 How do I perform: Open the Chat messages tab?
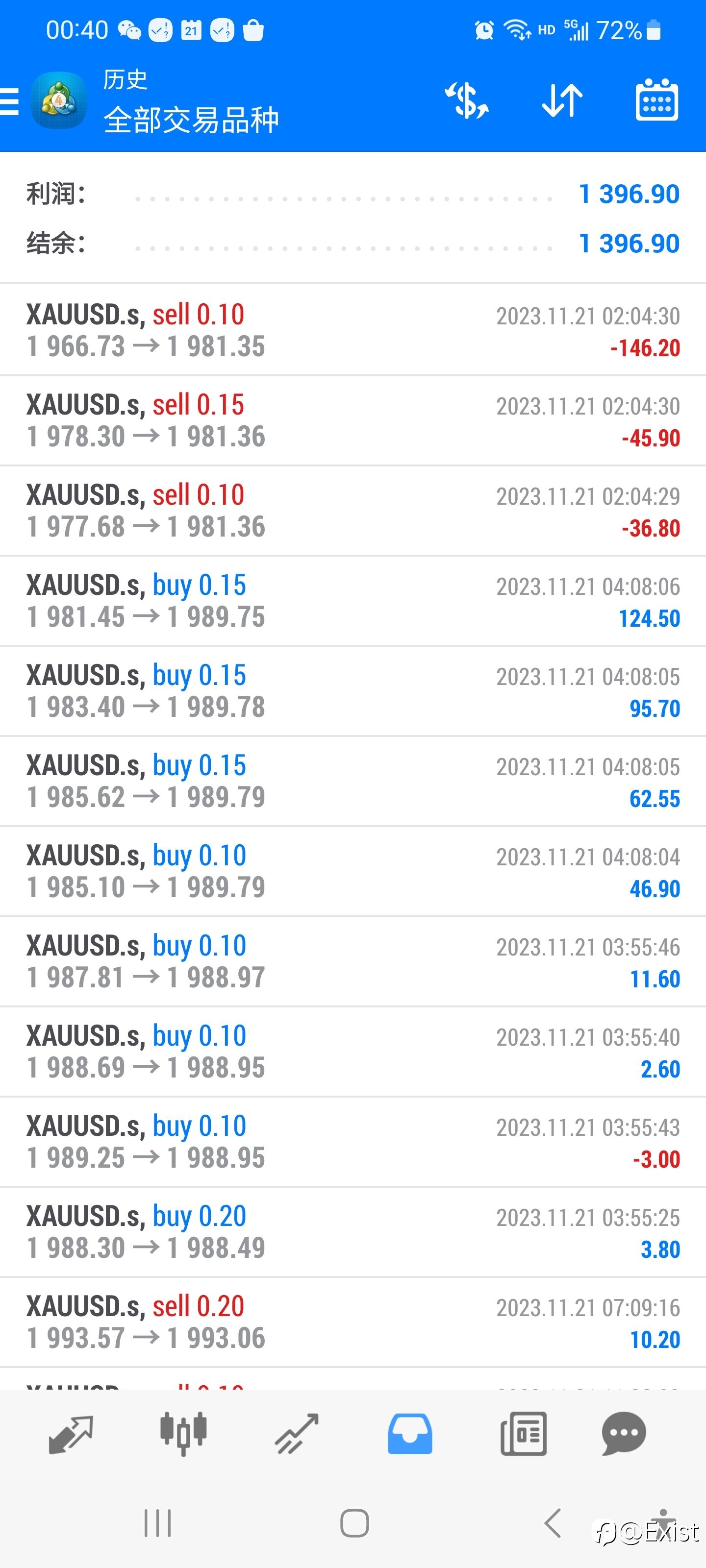[x=624, y=1433]
